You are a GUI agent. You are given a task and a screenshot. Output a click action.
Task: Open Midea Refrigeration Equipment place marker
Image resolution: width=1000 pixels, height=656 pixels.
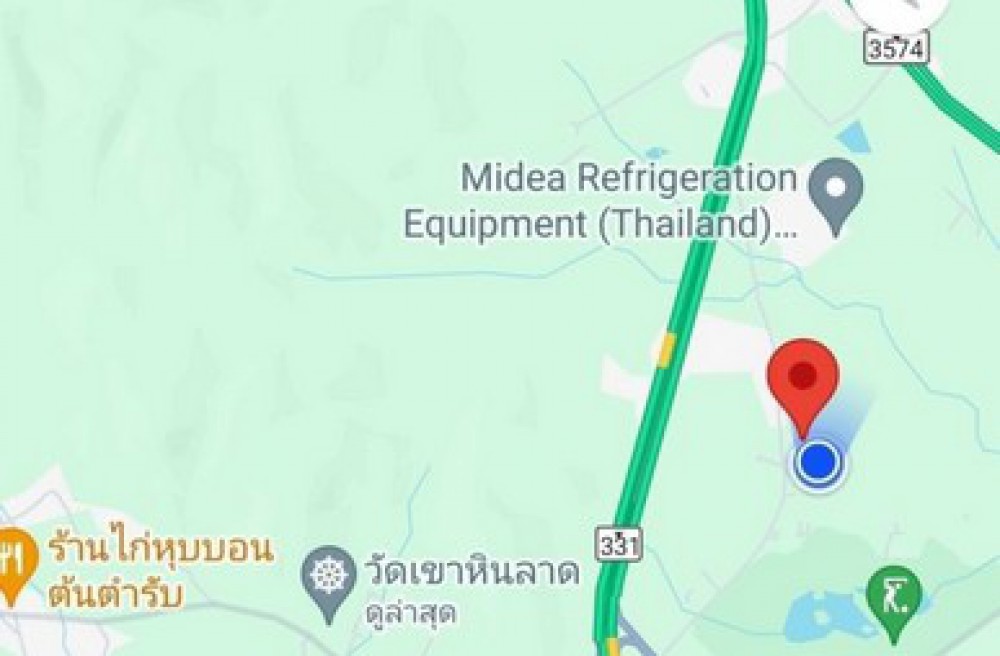(835, 191)
